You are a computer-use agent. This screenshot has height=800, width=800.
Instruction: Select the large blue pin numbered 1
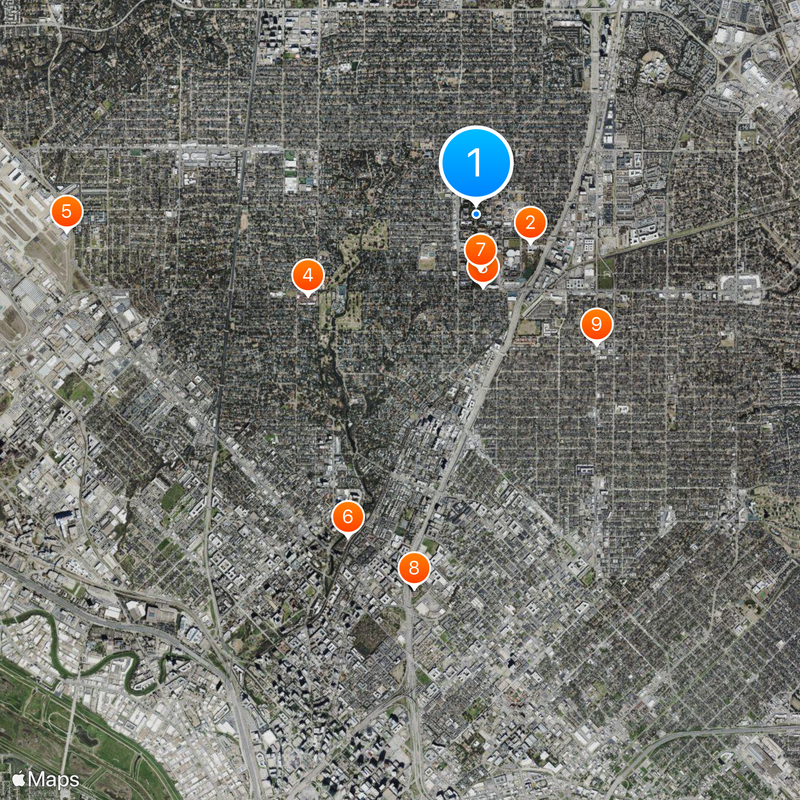click(x=476, y=163)
